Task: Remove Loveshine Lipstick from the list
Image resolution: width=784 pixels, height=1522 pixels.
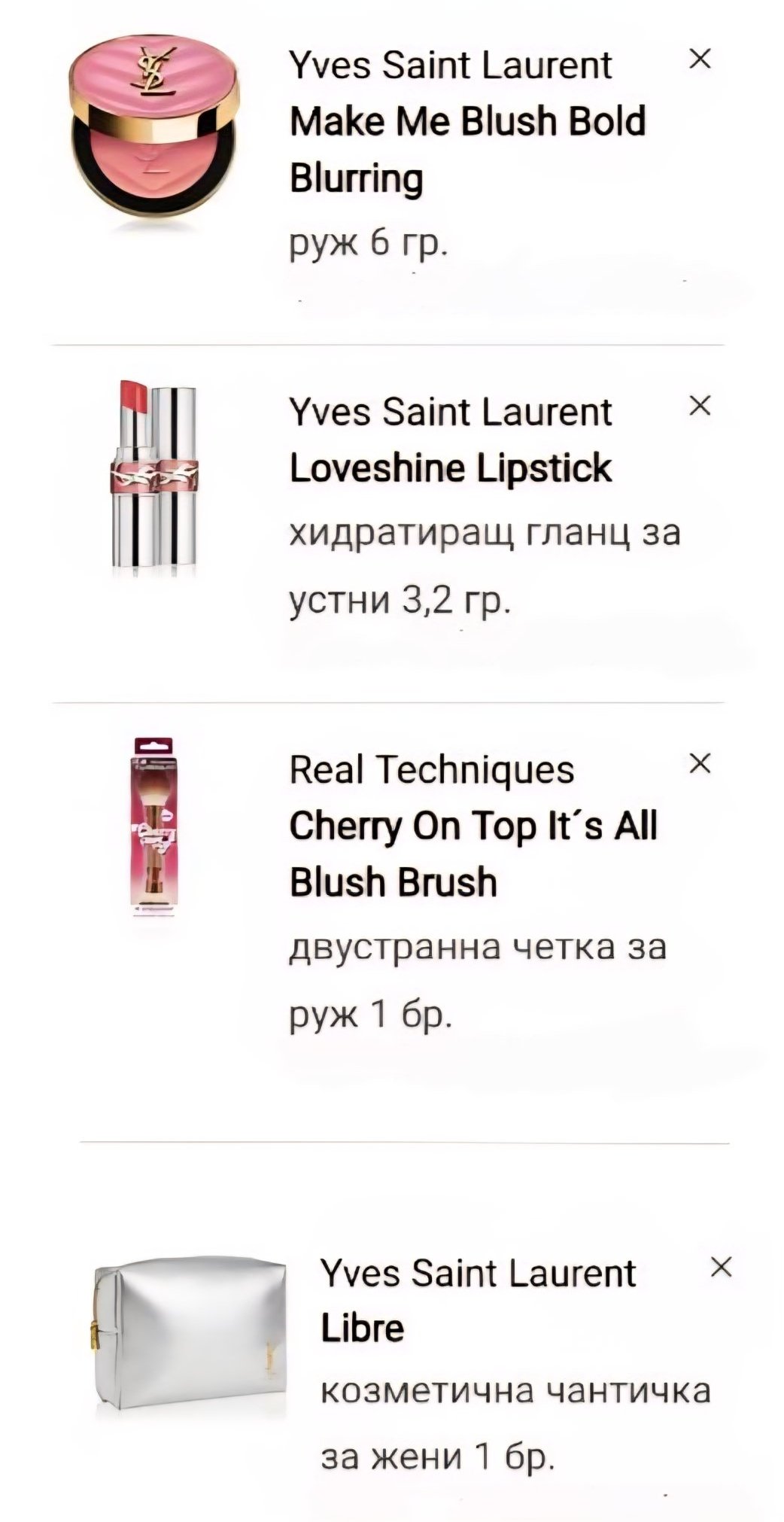Action: click(700, 406)
